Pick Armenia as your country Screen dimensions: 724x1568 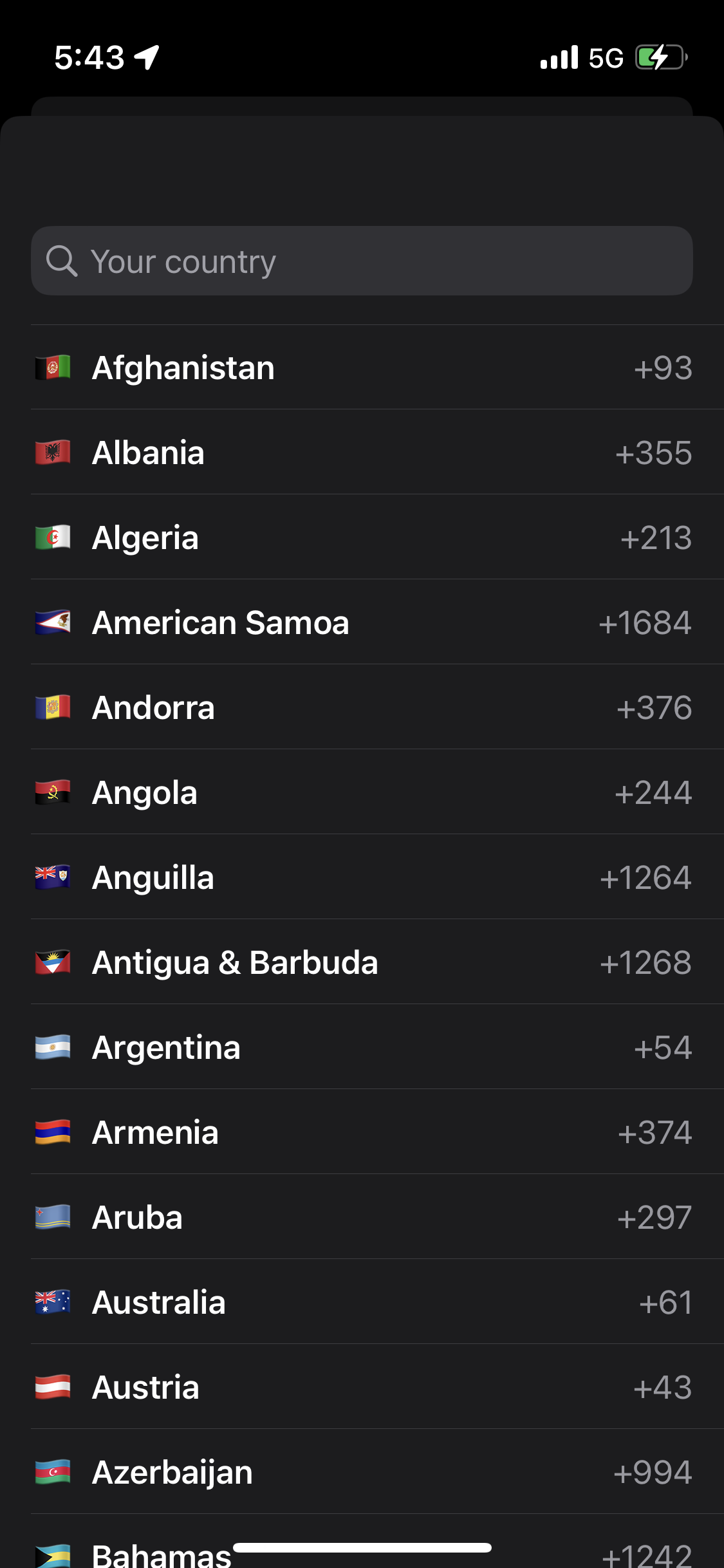(x=362, y=1132)
